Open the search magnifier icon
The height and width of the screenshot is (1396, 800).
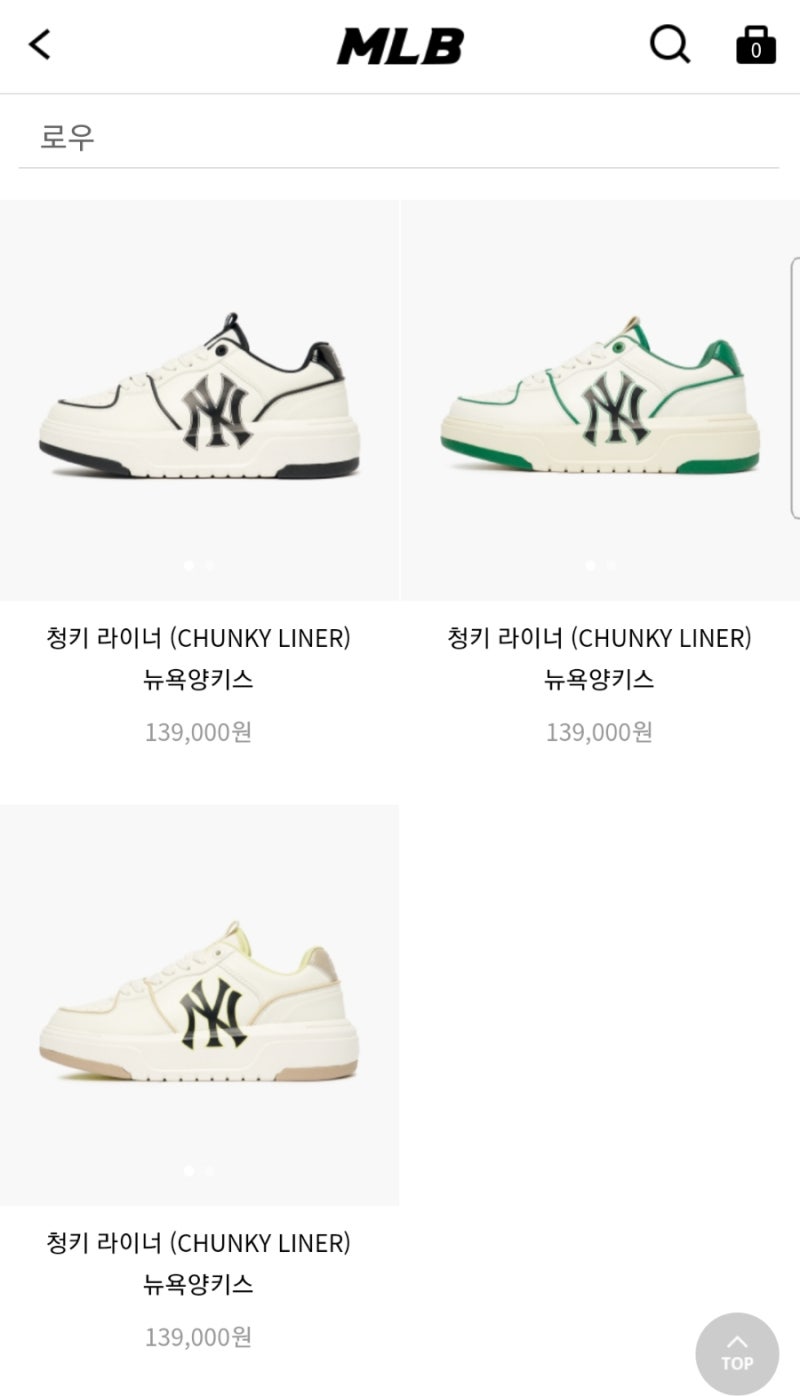(669, 45)
